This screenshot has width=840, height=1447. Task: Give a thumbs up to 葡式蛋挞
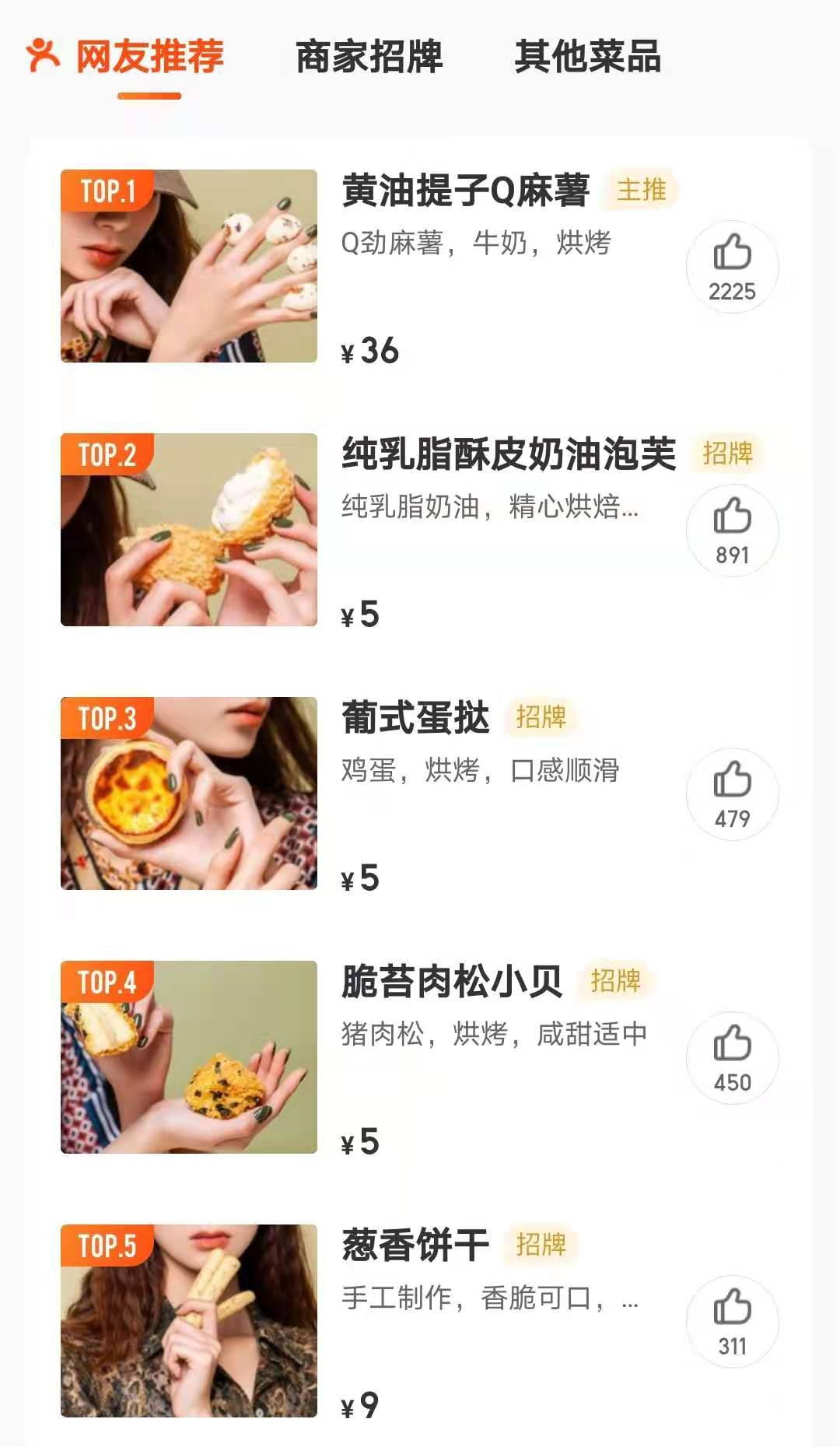tap(732, 794)
